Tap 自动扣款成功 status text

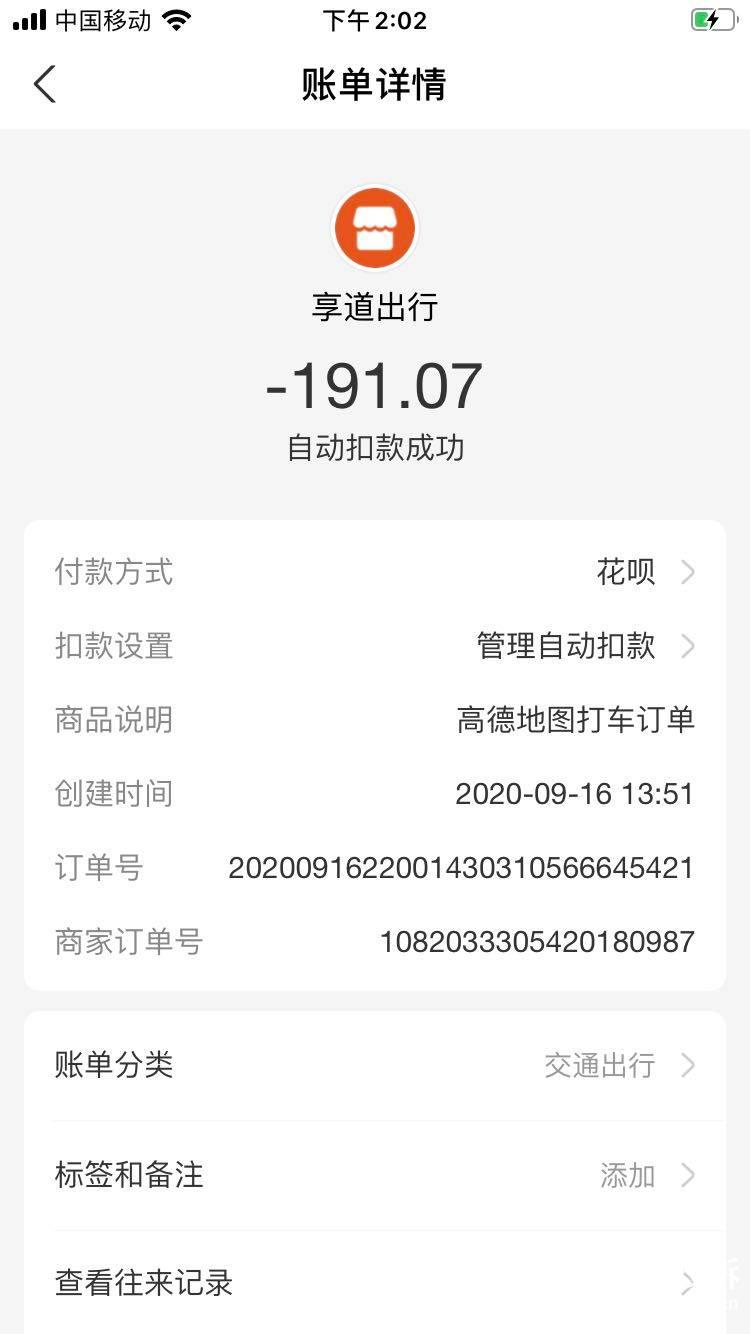click(x=375, y=448)
